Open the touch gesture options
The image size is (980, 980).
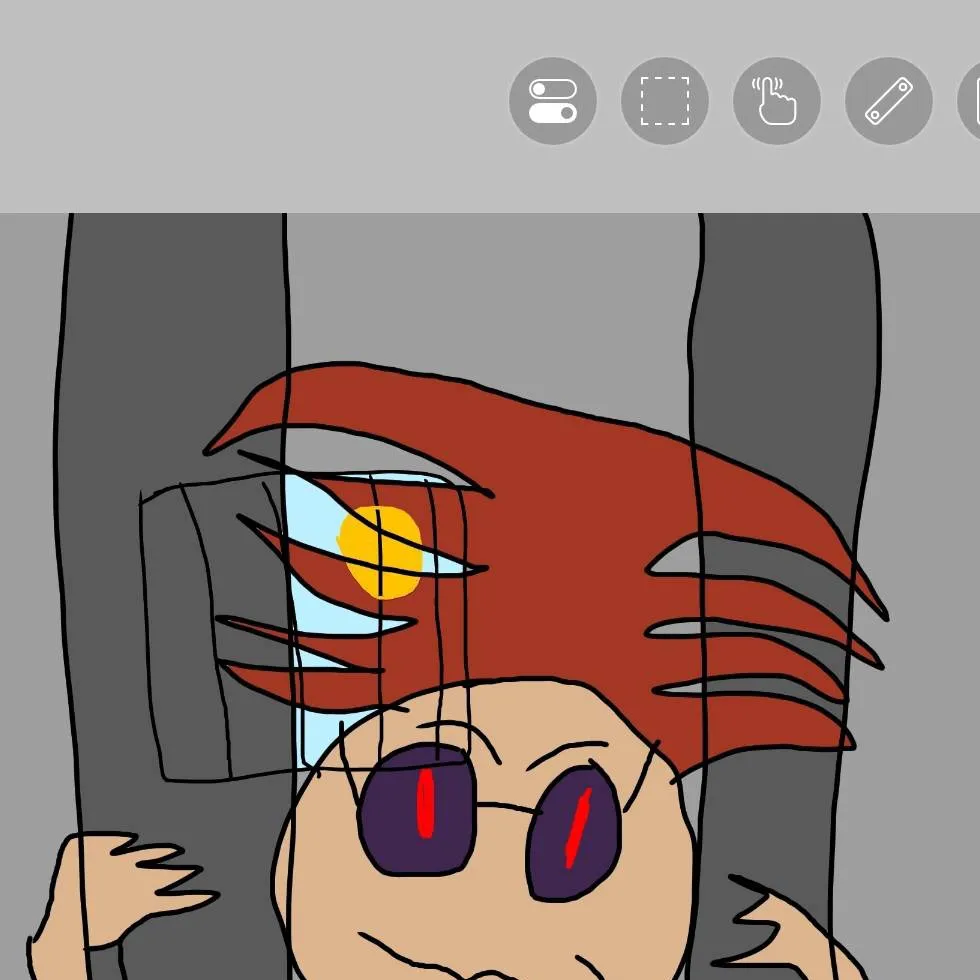point(777,101)
